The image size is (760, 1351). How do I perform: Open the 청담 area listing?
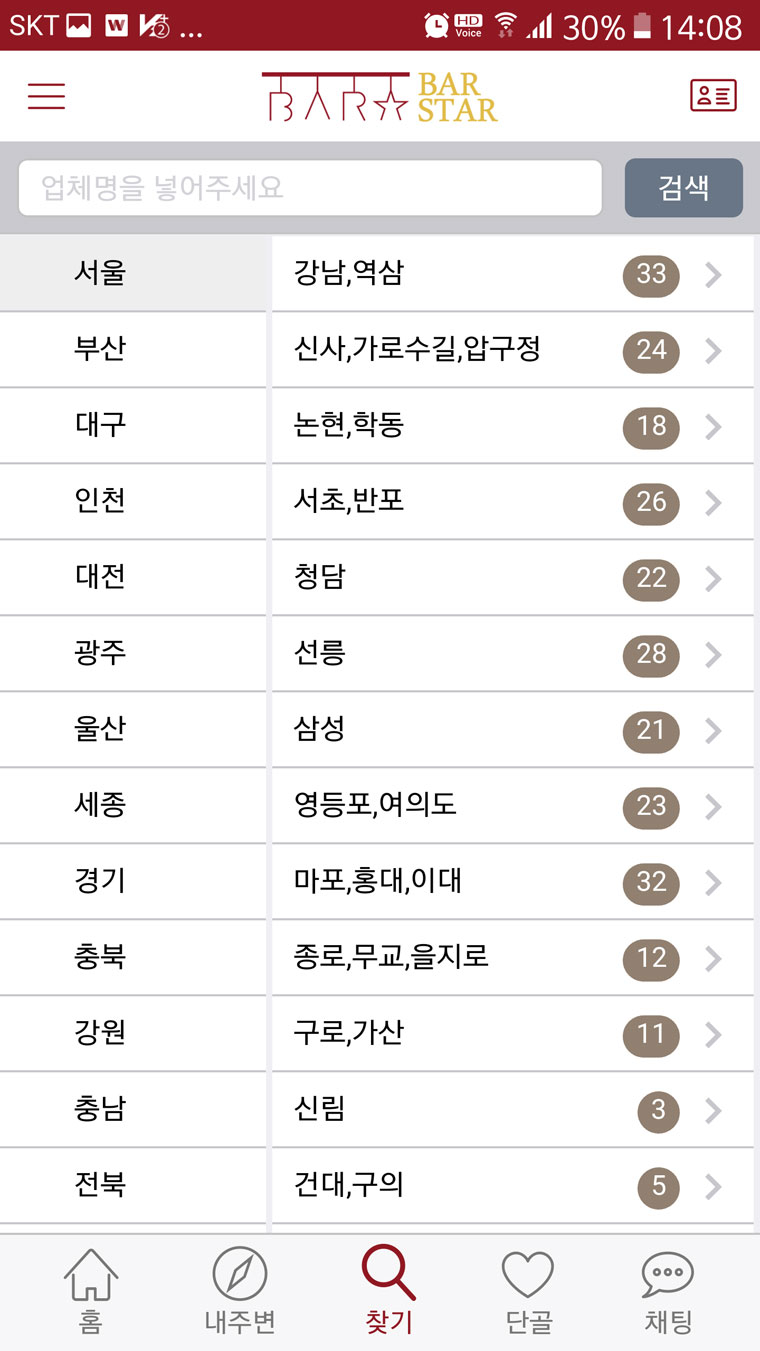point(510,578)
